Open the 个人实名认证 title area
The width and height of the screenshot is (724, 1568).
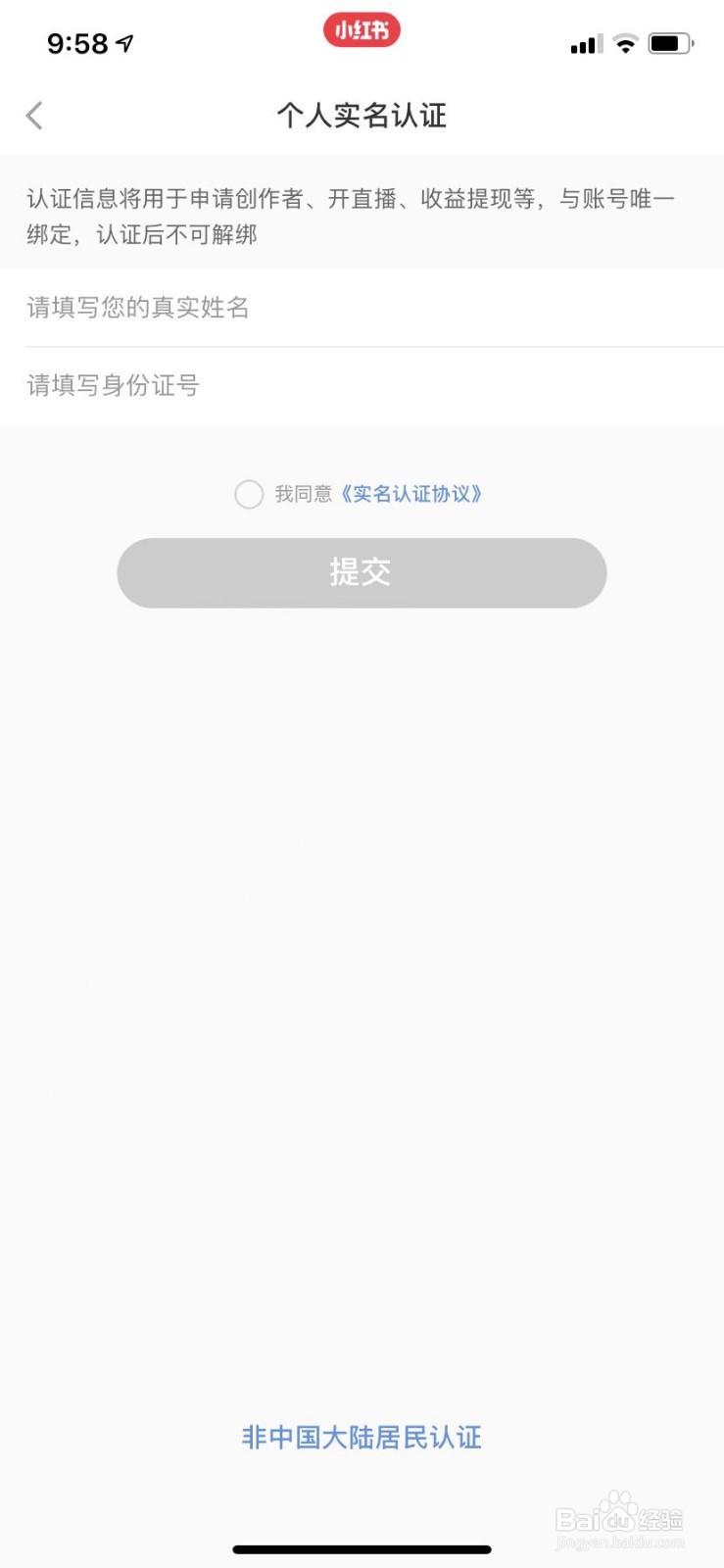tap(362, 115)
